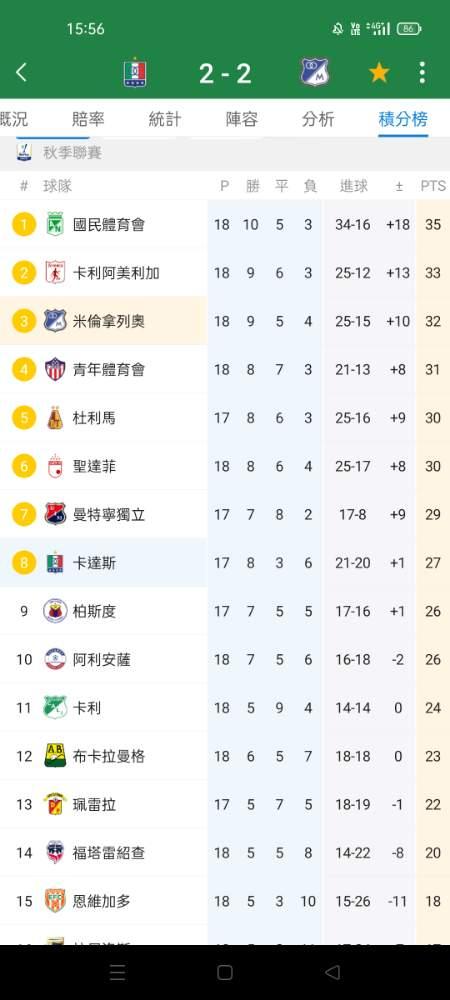The height and width of the screenshot is (1000, 450).
Task: Open team row 杜利馬
Action: point(225,418)
